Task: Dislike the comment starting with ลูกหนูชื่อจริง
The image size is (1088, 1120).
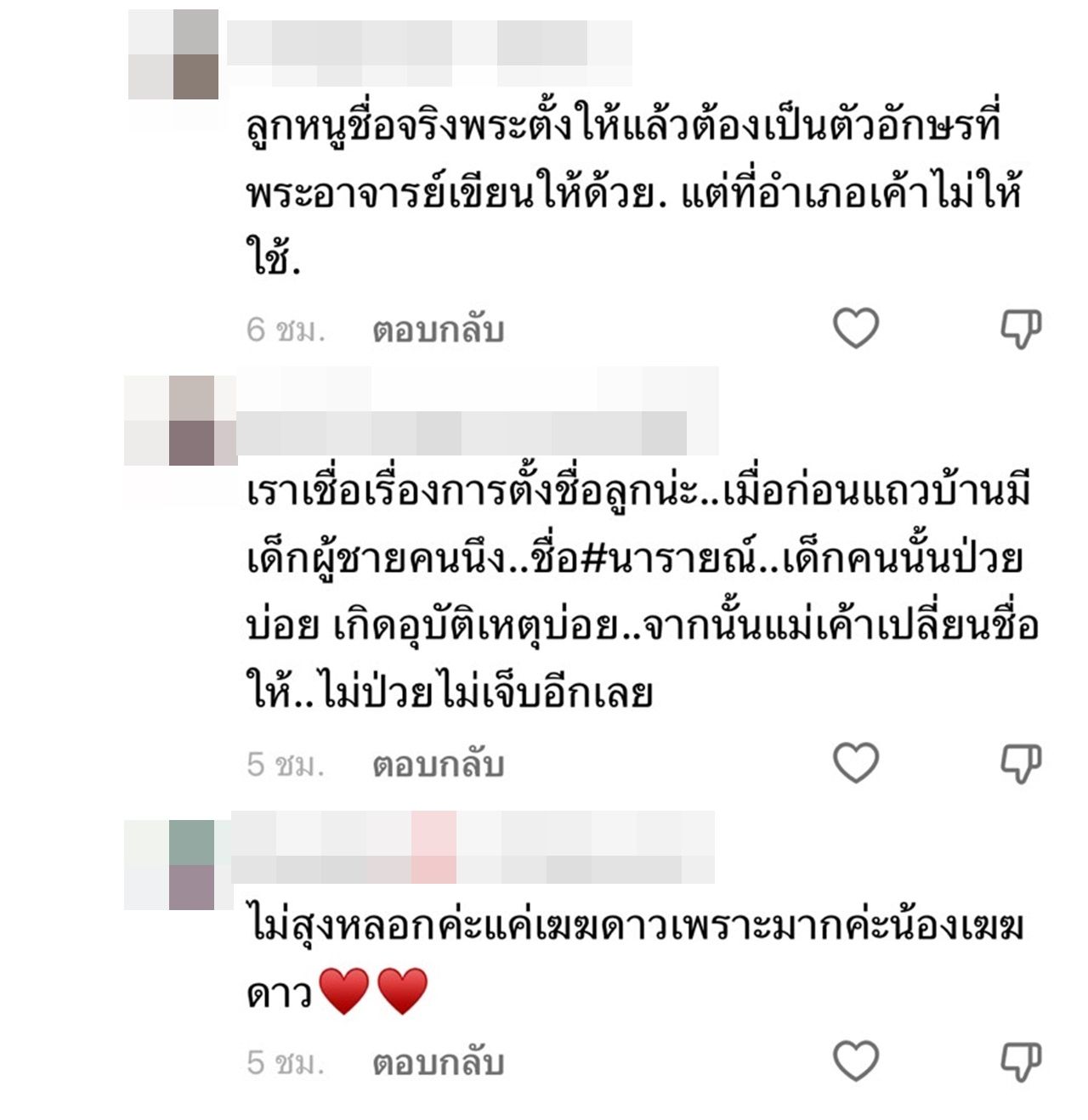Action: (x=1020, y=329)
